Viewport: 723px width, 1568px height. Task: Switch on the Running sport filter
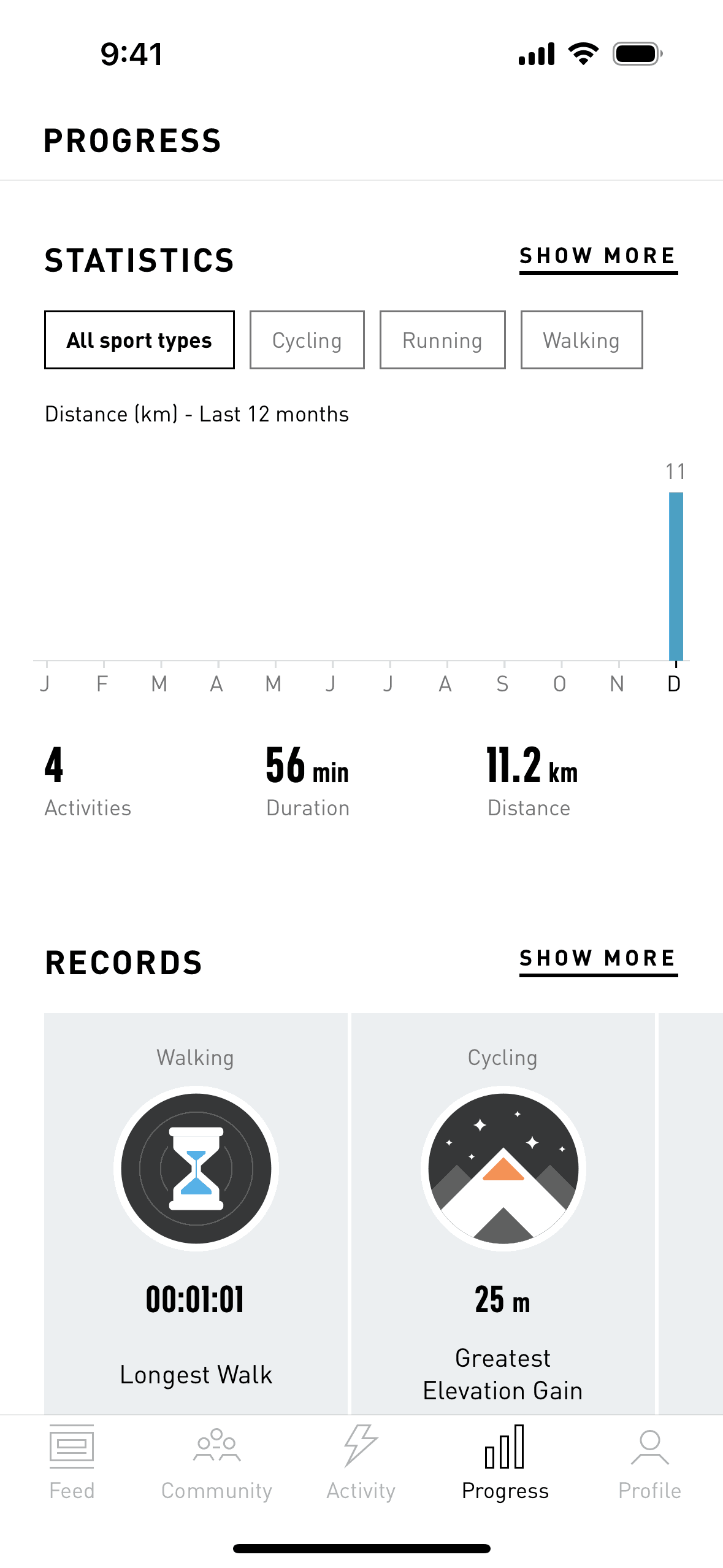point(442,340)
